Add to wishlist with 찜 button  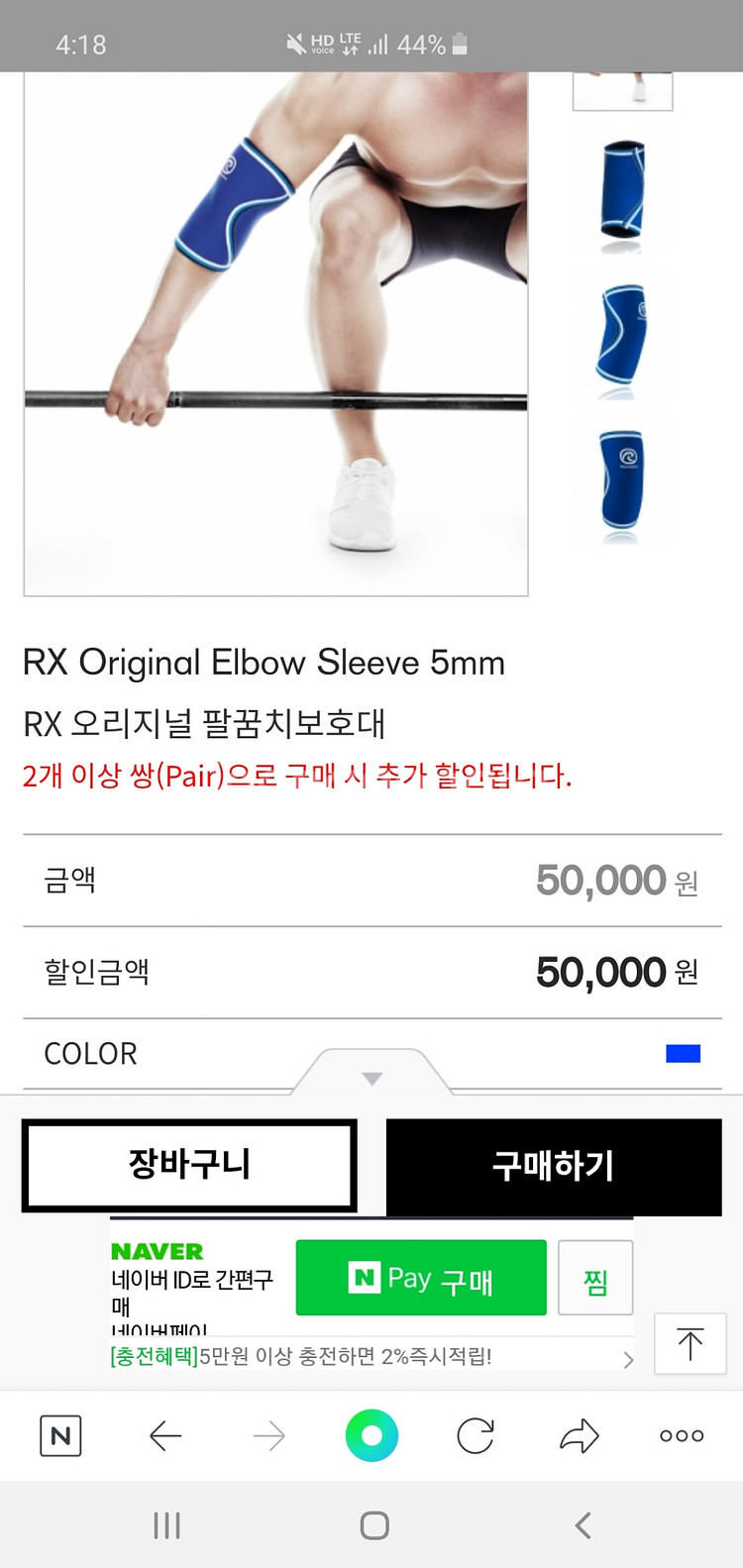tap(595, 1280)
